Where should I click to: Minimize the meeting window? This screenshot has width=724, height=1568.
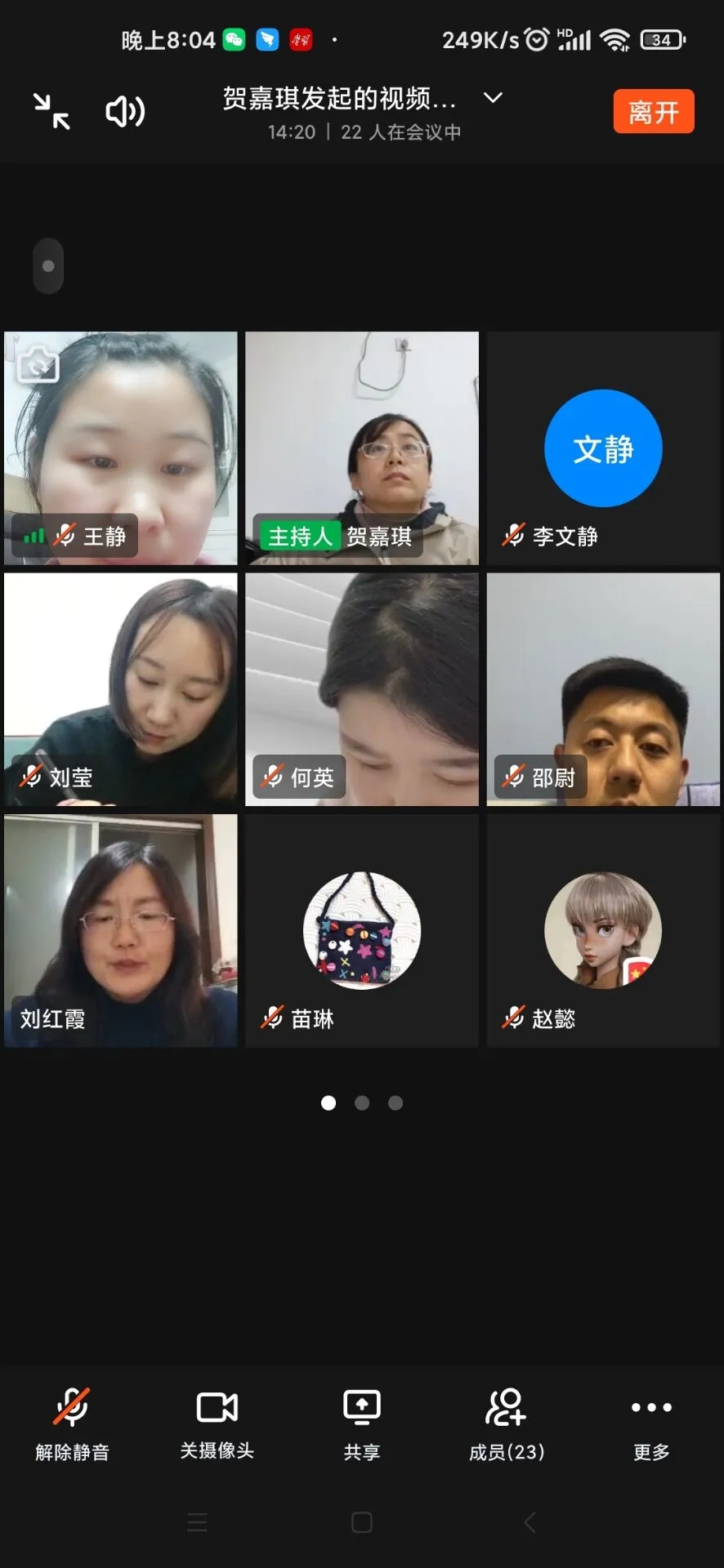[51, 111]
